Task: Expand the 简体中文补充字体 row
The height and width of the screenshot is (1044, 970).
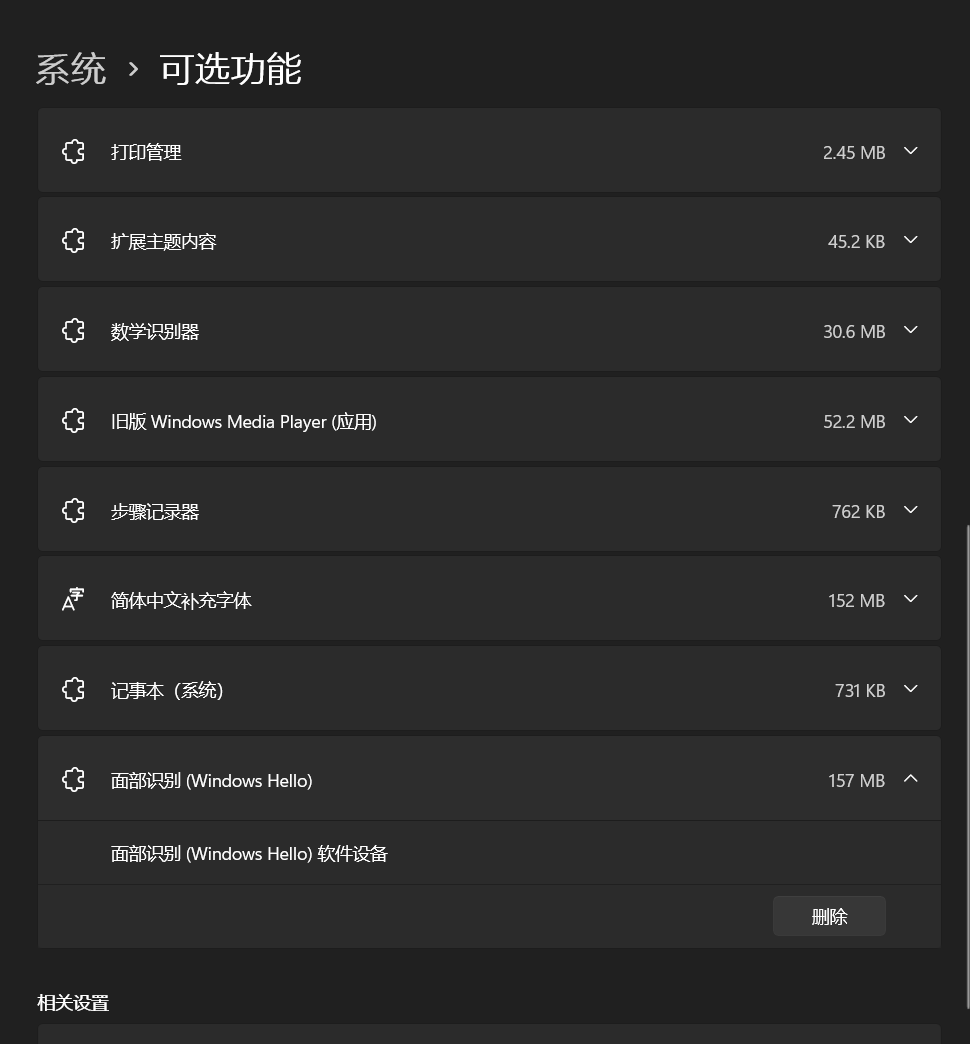Action: (x=910, y=599)
